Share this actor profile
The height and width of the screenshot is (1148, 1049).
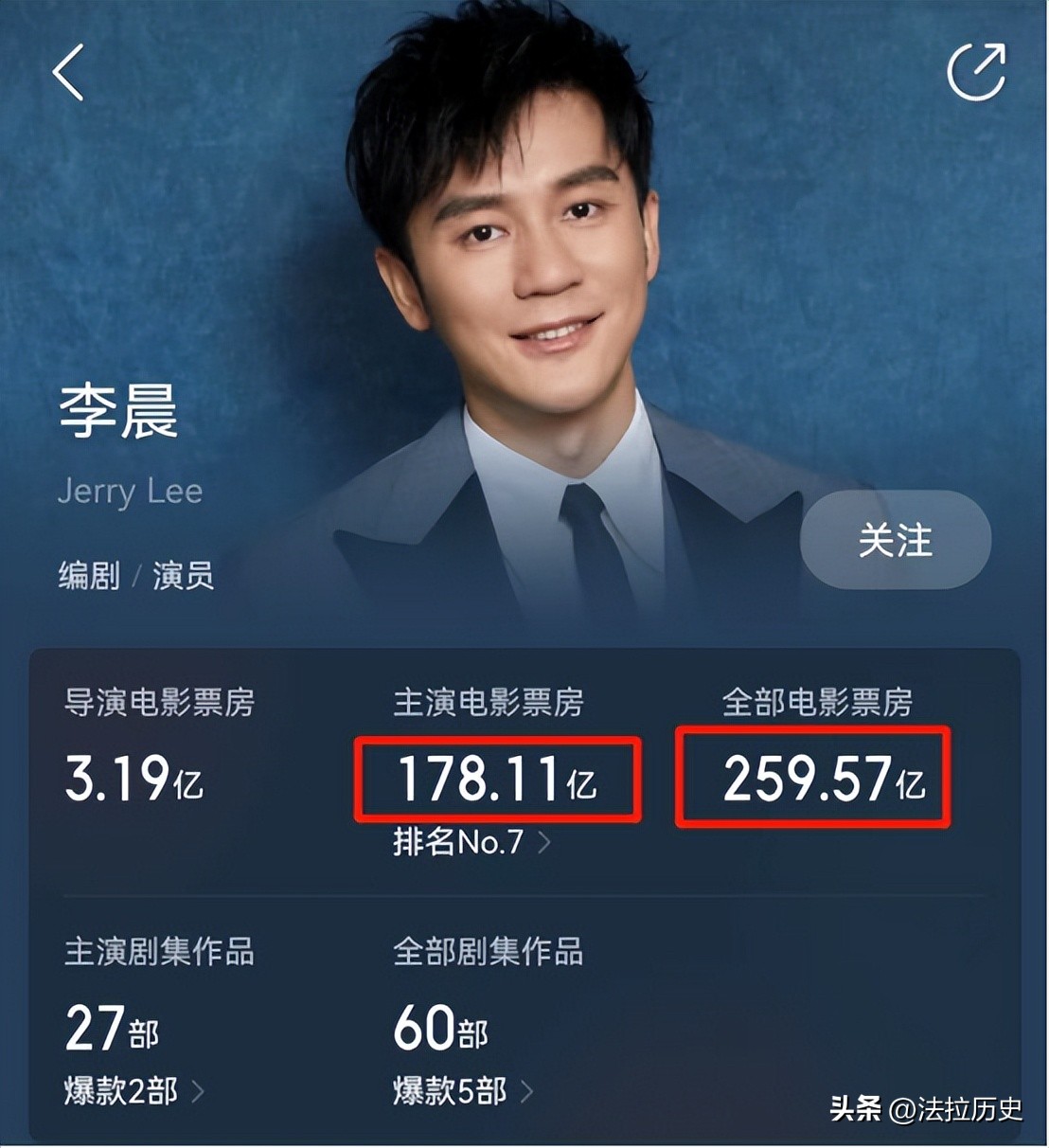click(x=976, y=71)
